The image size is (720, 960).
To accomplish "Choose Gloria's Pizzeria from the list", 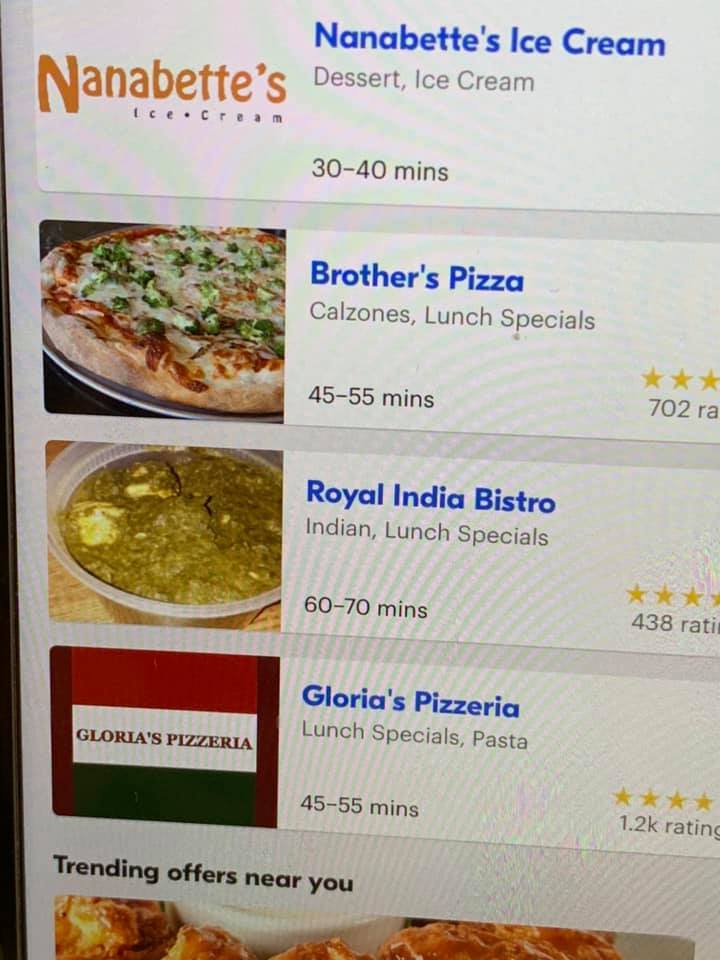I will 410,704.
